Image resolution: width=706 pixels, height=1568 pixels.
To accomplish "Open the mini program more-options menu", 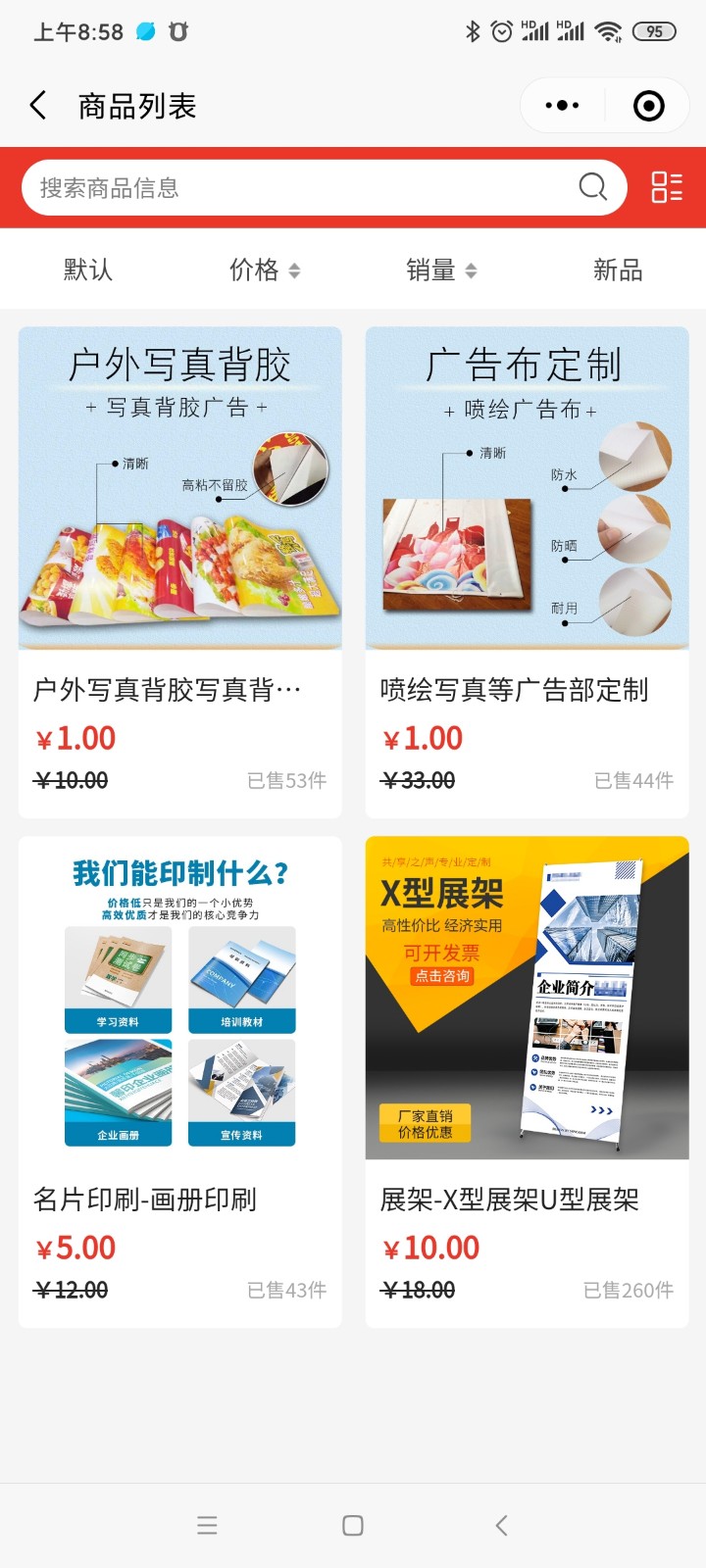I will tap(562, 106).
